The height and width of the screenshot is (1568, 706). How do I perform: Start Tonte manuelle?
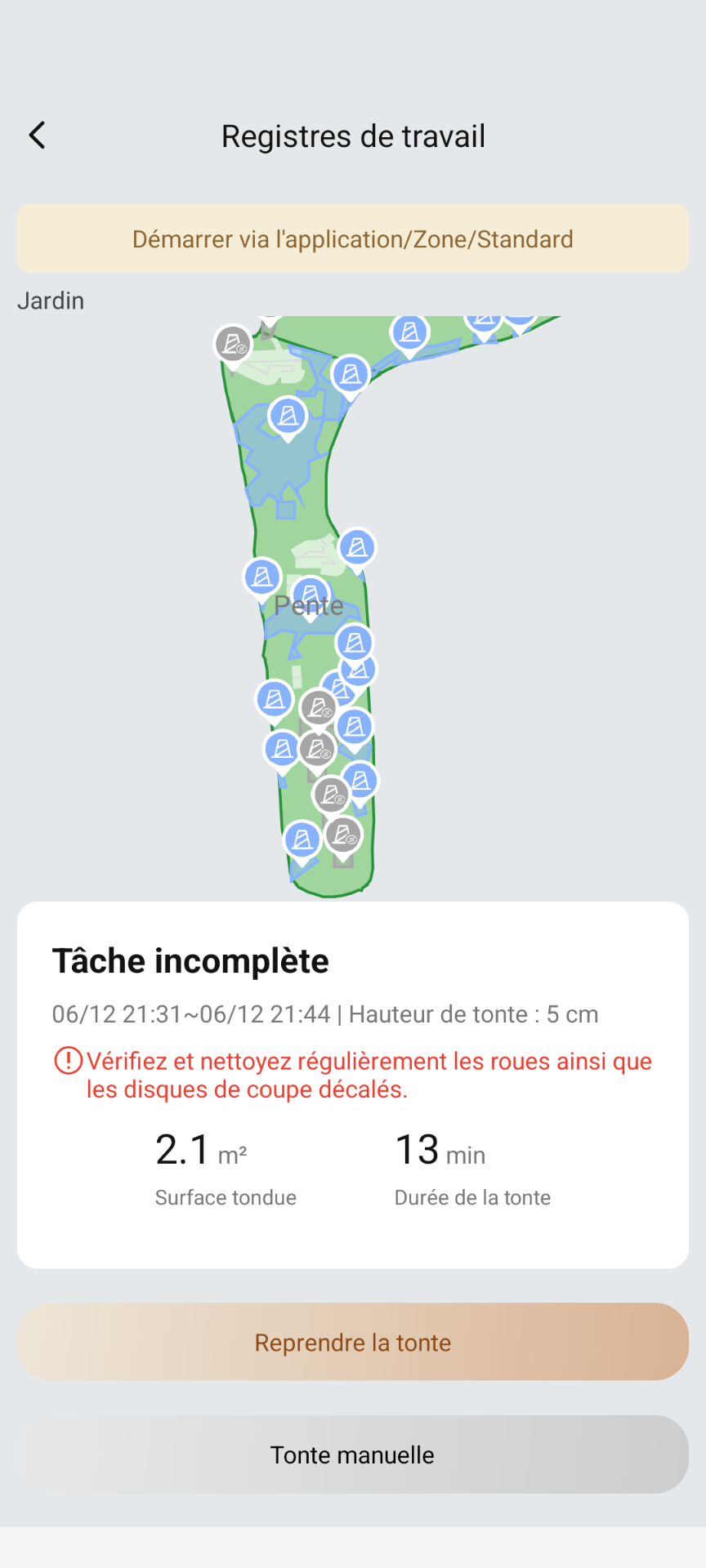click(x=353, y=1454)
